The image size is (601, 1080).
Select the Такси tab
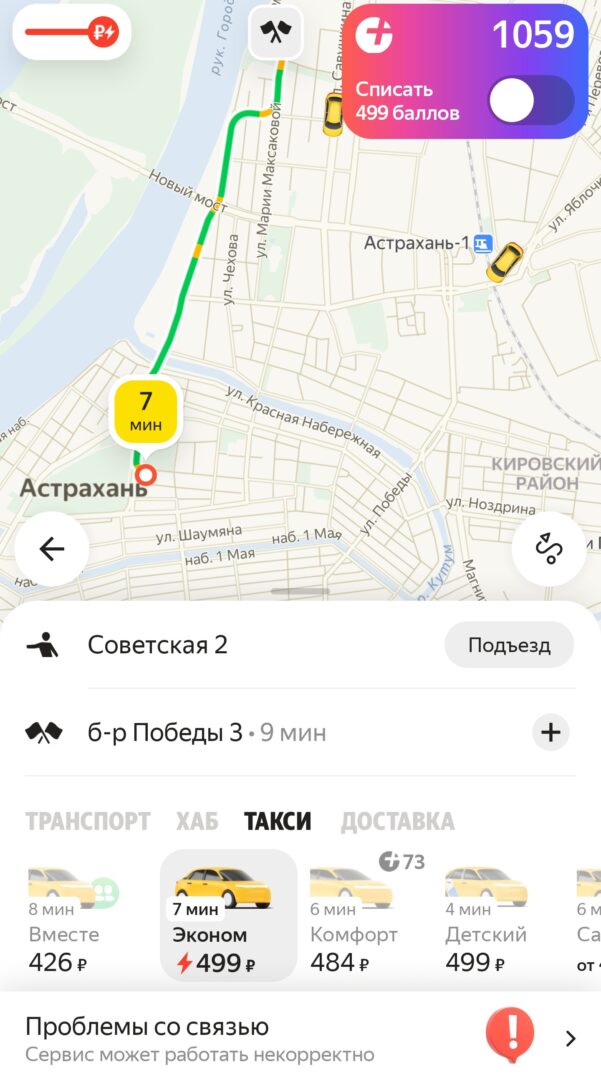click(278, 822)
